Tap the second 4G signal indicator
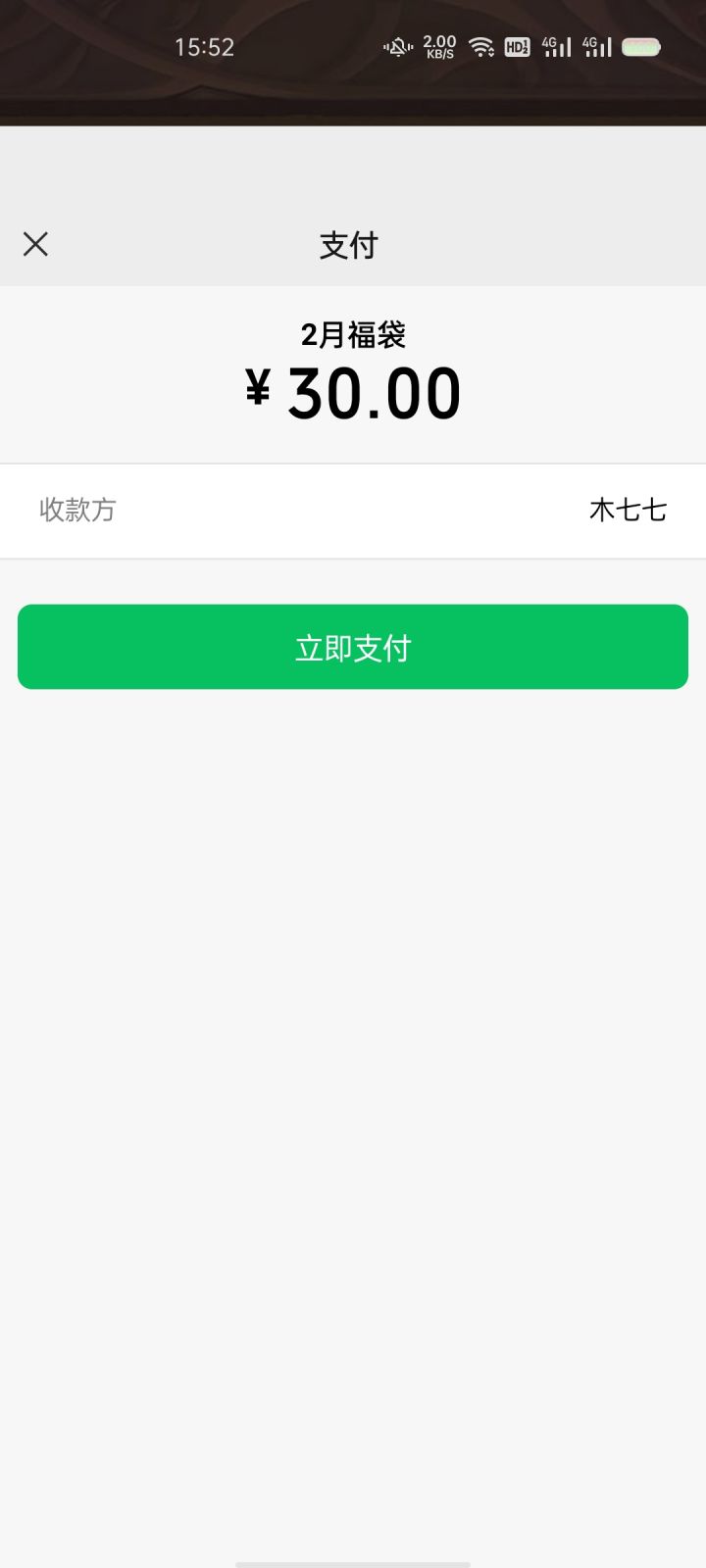 click(596, 46)
